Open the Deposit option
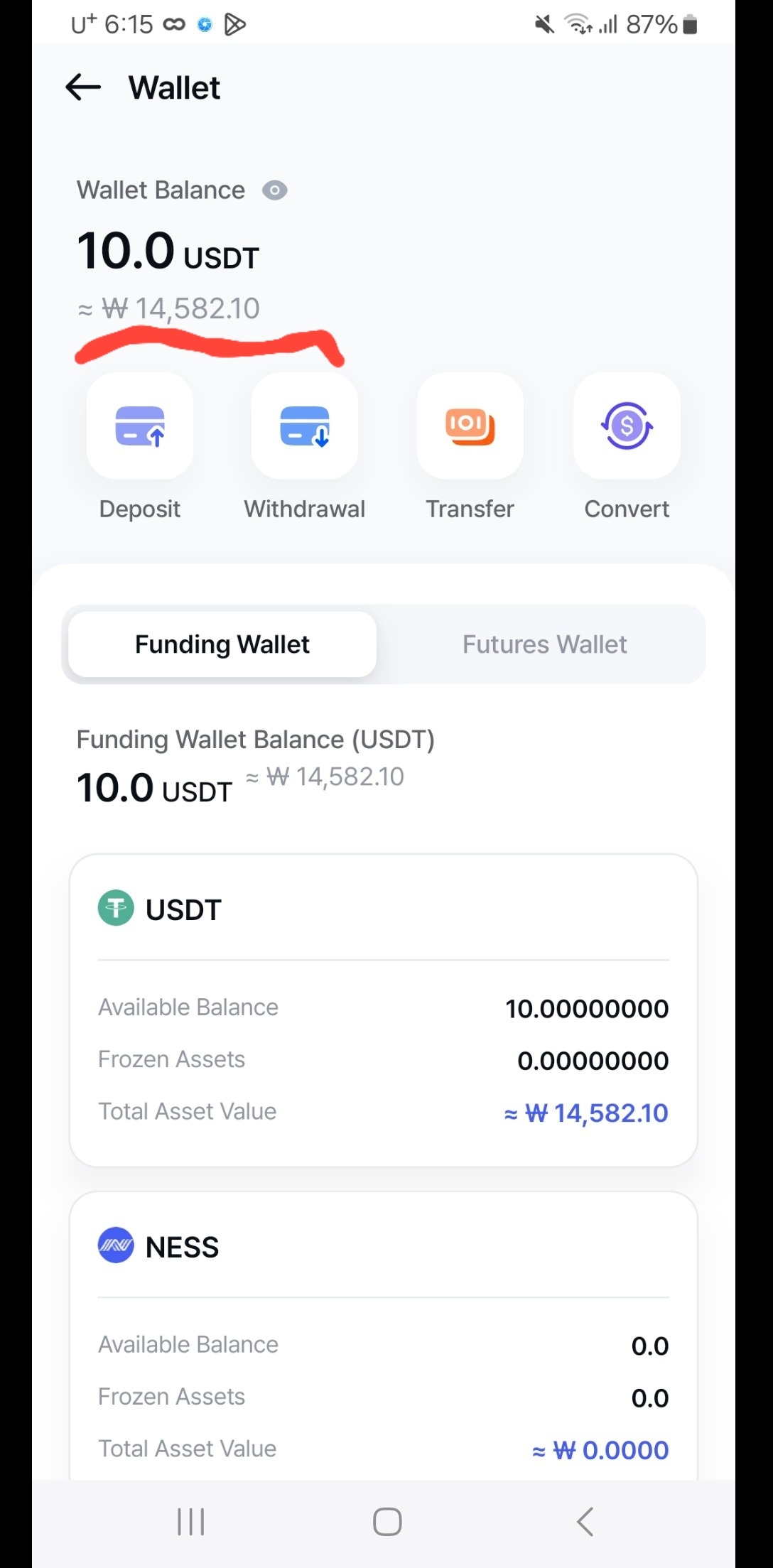Viewport: 773px width, 1568px height. (x=140, y=426)
